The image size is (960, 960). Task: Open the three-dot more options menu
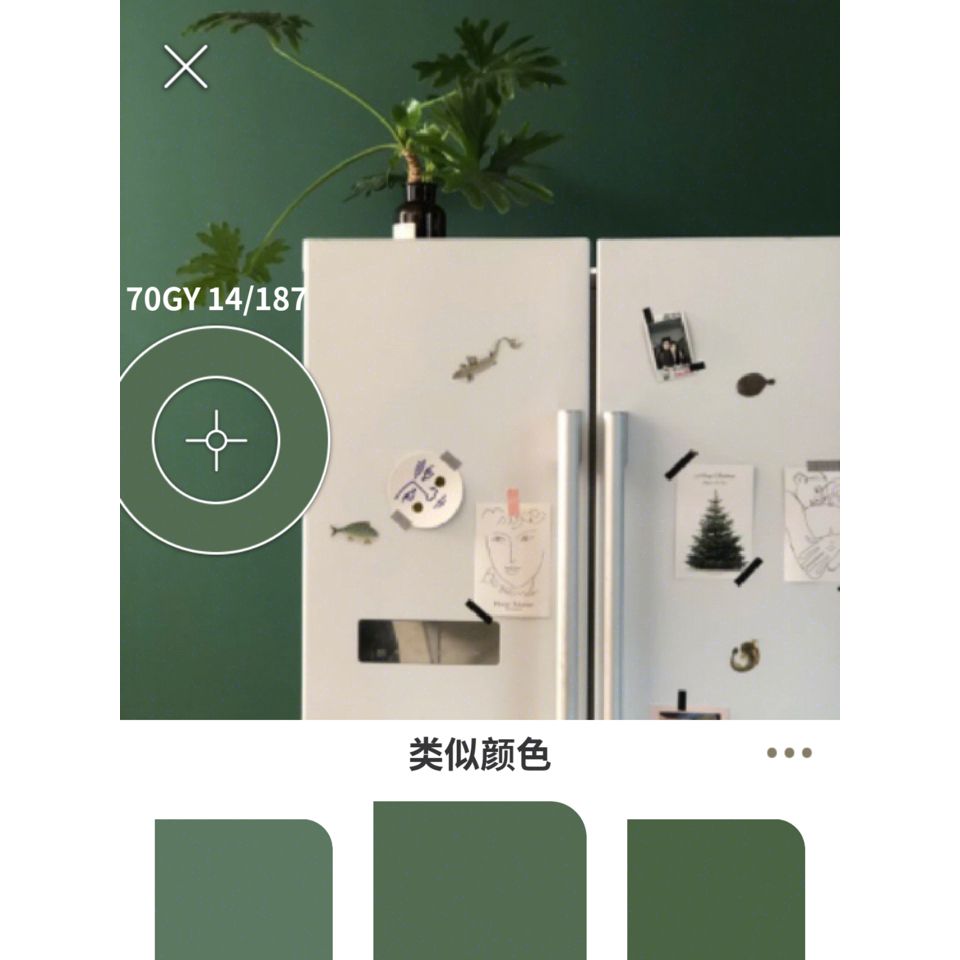tap(789, 753)
